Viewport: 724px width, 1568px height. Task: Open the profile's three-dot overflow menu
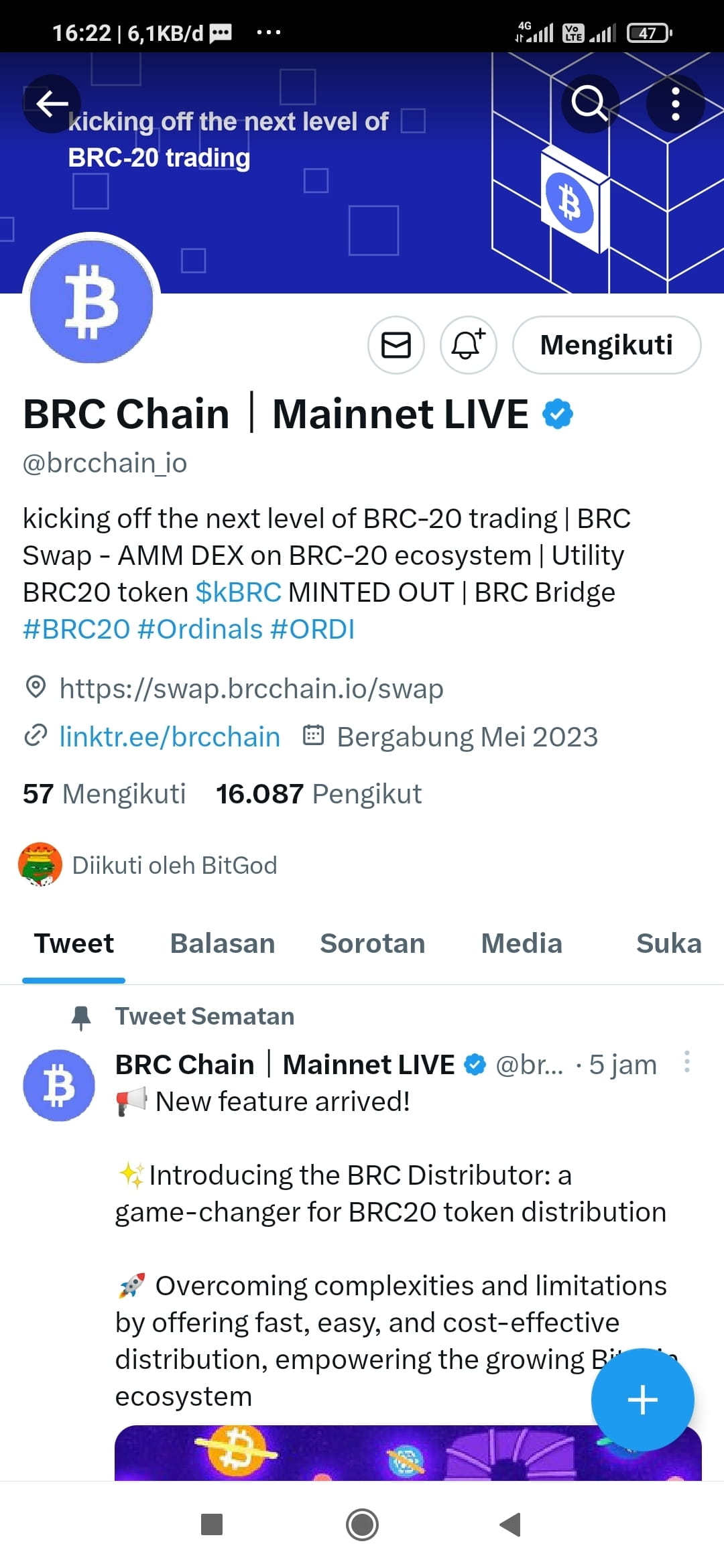click(x=674, y=104)
